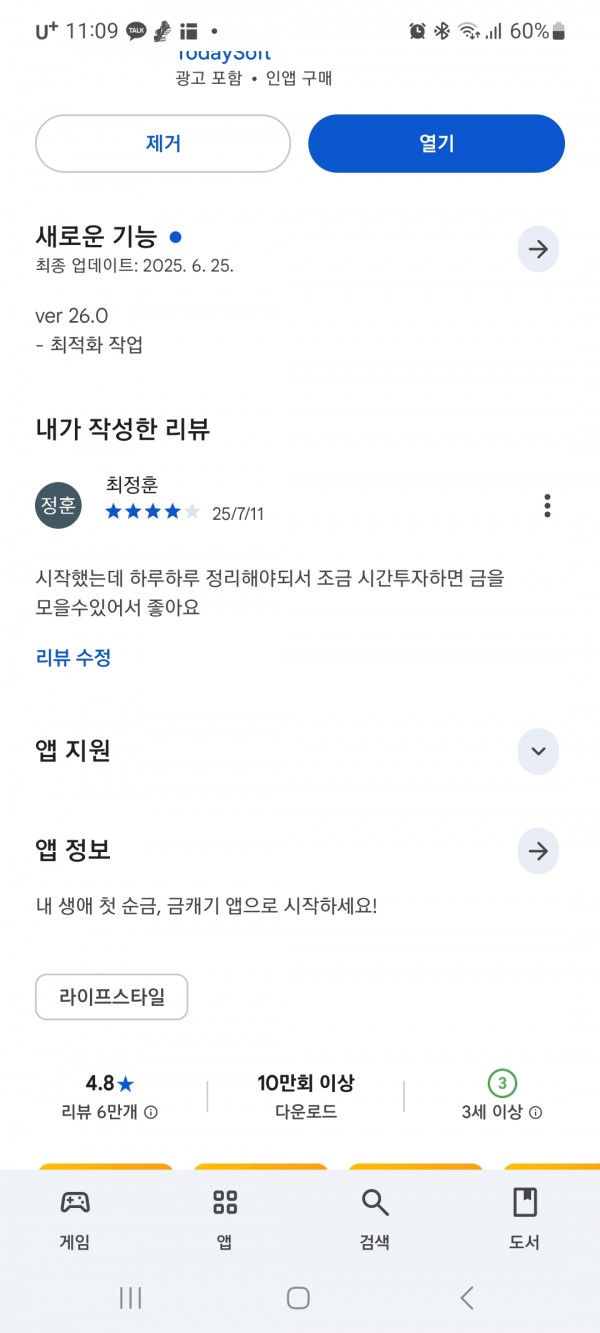
Task: Switch to the 도서 tab
Action: (525, 1219)
